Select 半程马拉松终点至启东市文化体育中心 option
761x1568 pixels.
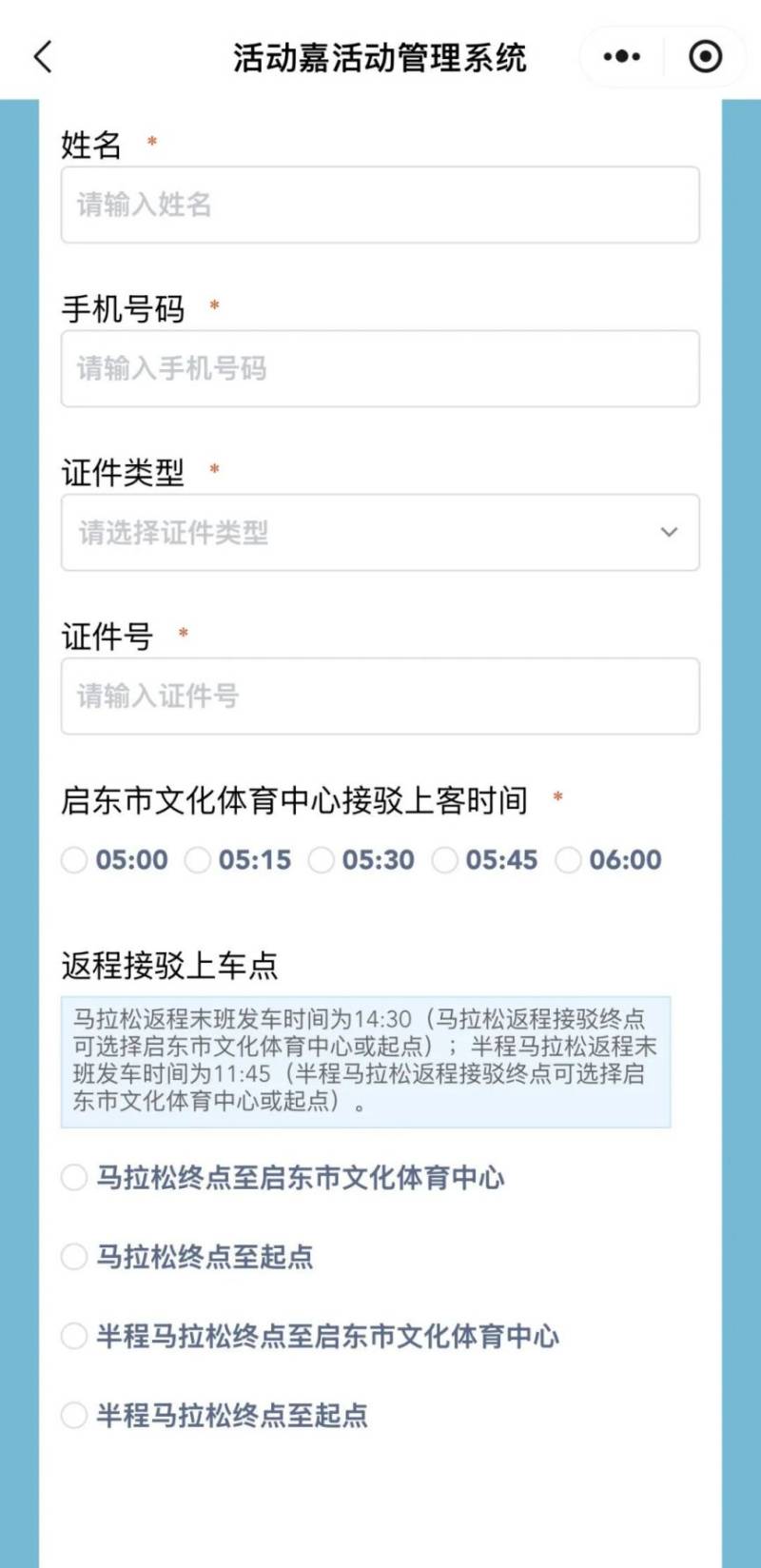pyautogui.click(x=74, y=1336)
